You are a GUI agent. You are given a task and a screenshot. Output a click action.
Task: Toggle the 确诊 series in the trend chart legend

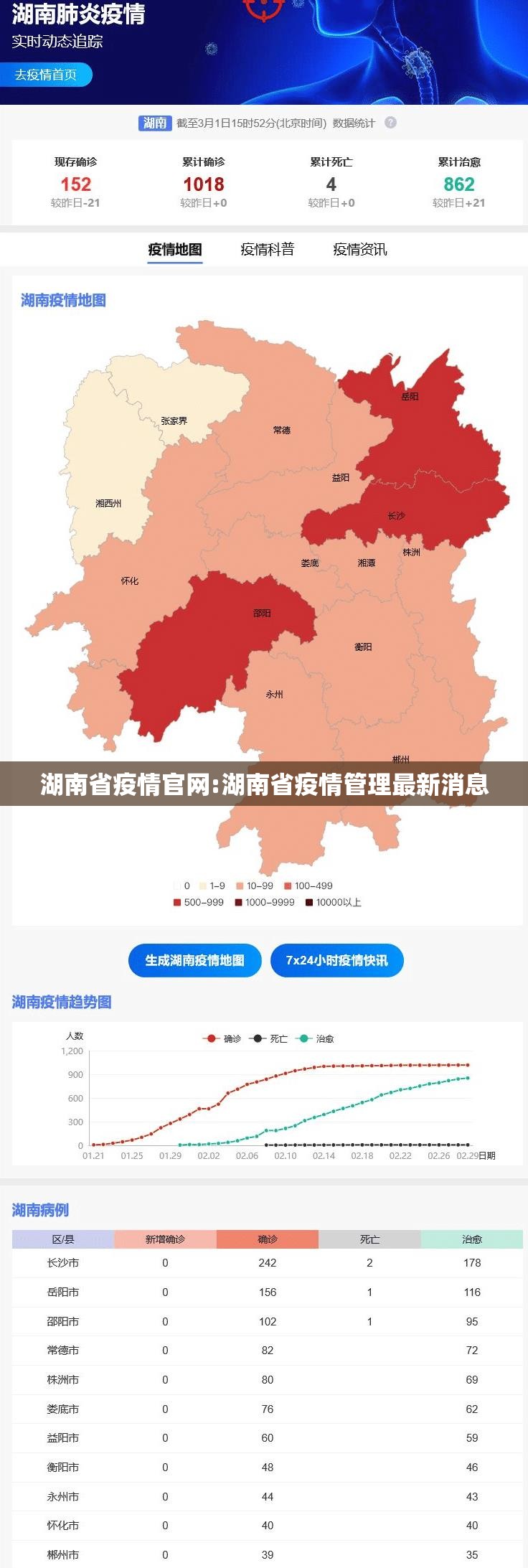point(223,1038)
